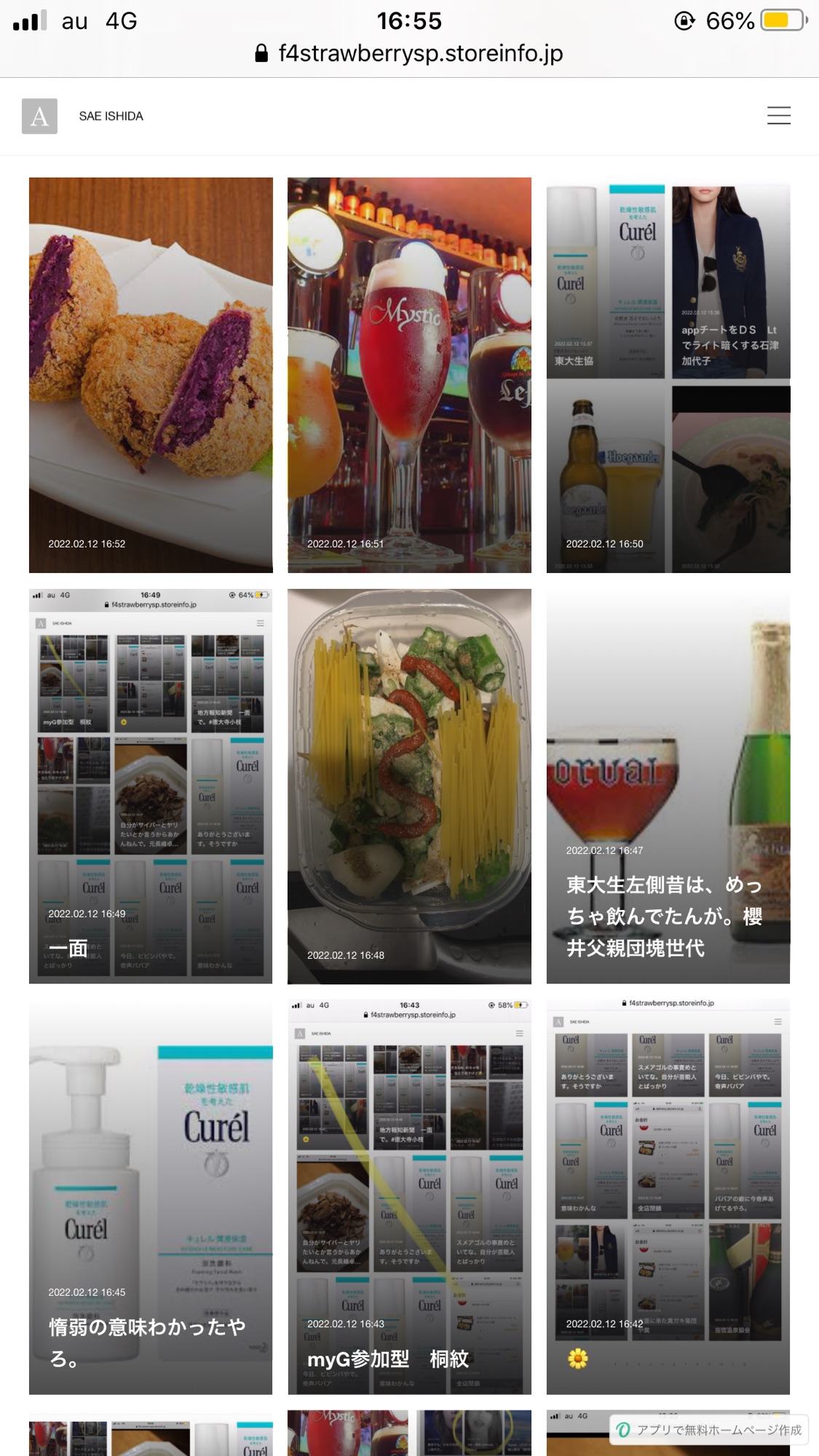This screenshot has height=1456, width=819.
Task: Open the post dated 2022.02.12 16:52
Action: click(x=151, y=375)
